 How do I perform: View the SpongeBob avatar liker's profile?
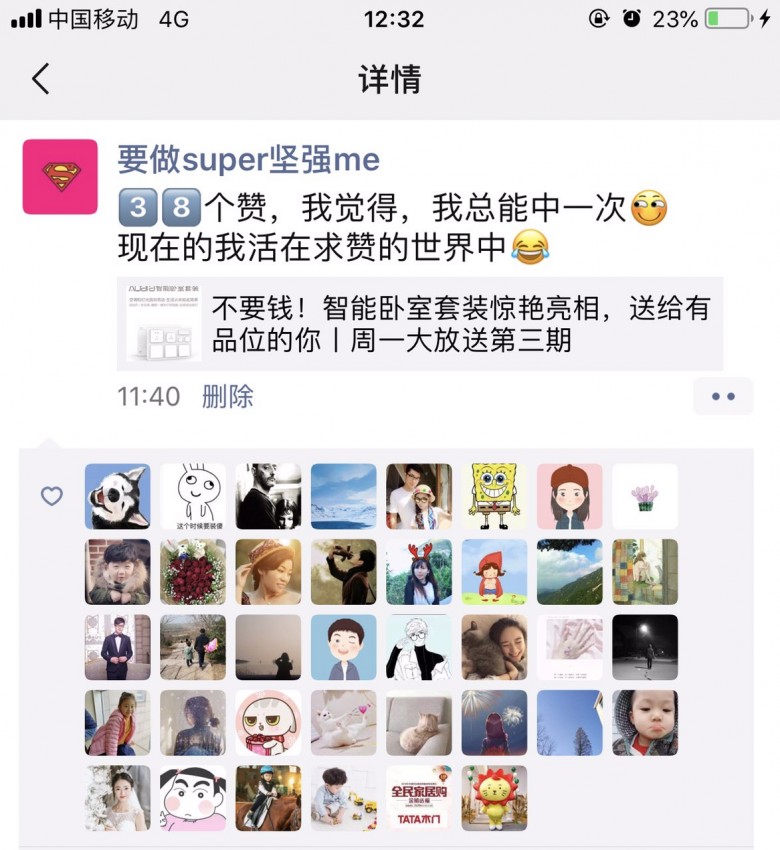(x=494, y=496)
